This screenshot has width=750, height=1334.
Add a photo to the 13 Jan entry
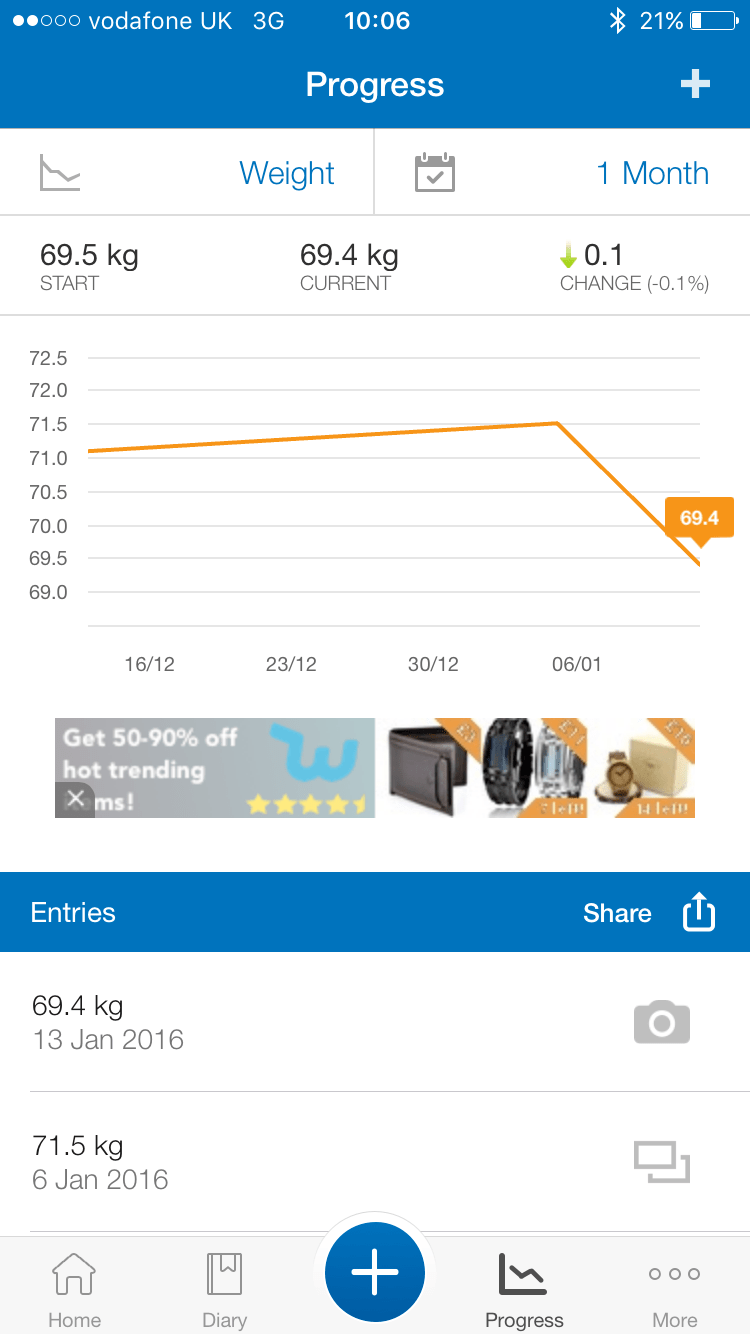[662, 1022]
